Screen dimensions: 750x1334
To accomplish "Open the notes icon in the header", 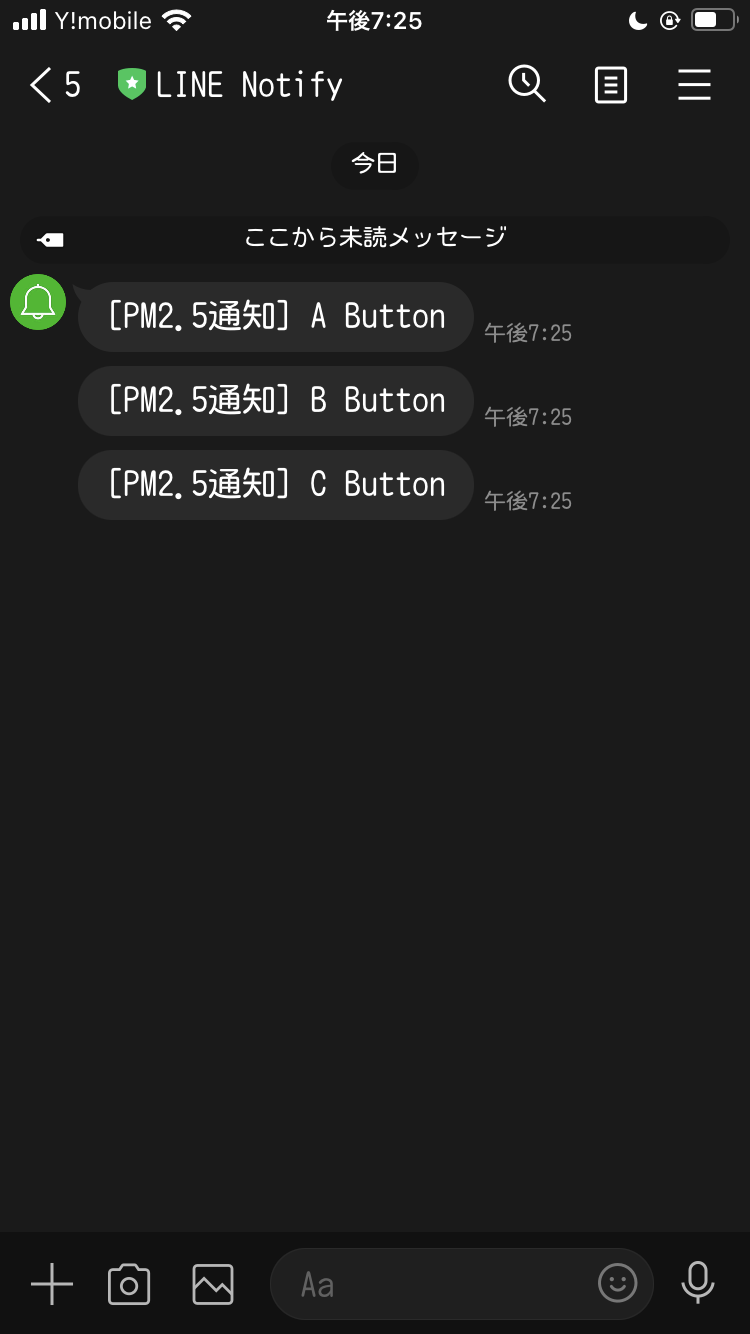I will click(610, 85).
